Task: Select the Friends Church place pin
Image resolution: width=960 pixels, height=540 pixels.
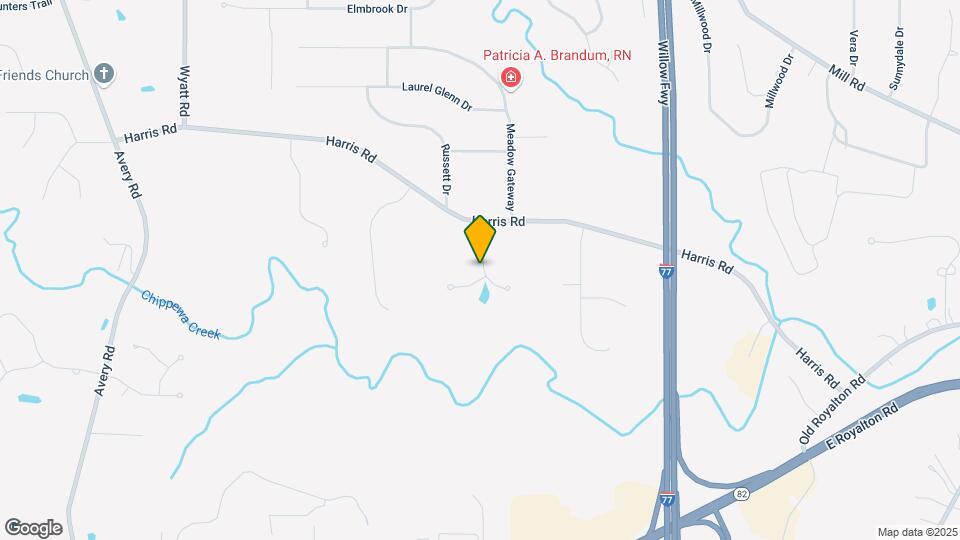Action: (105, 74)
